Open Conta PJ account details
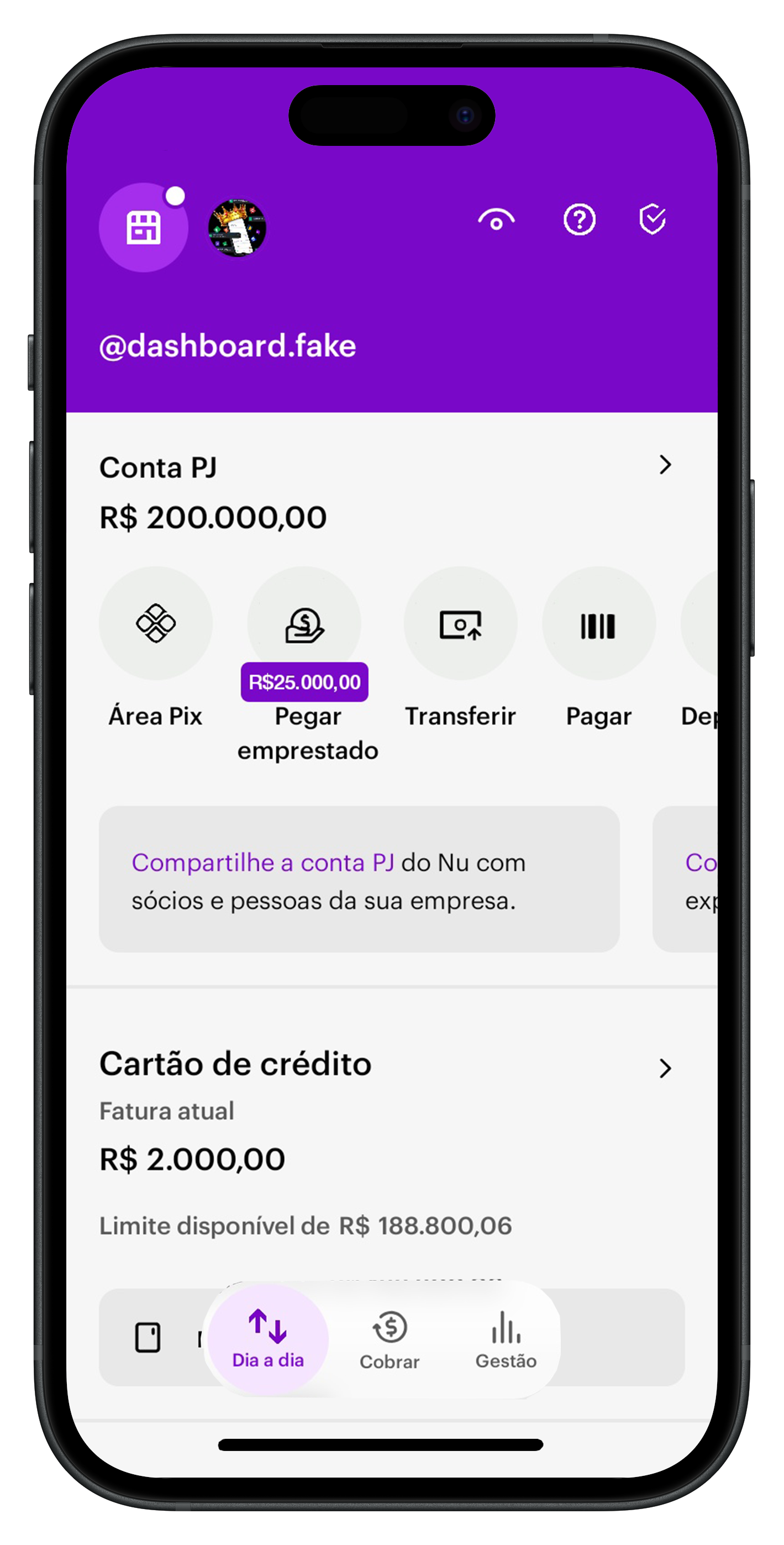 tap(664, 465)
